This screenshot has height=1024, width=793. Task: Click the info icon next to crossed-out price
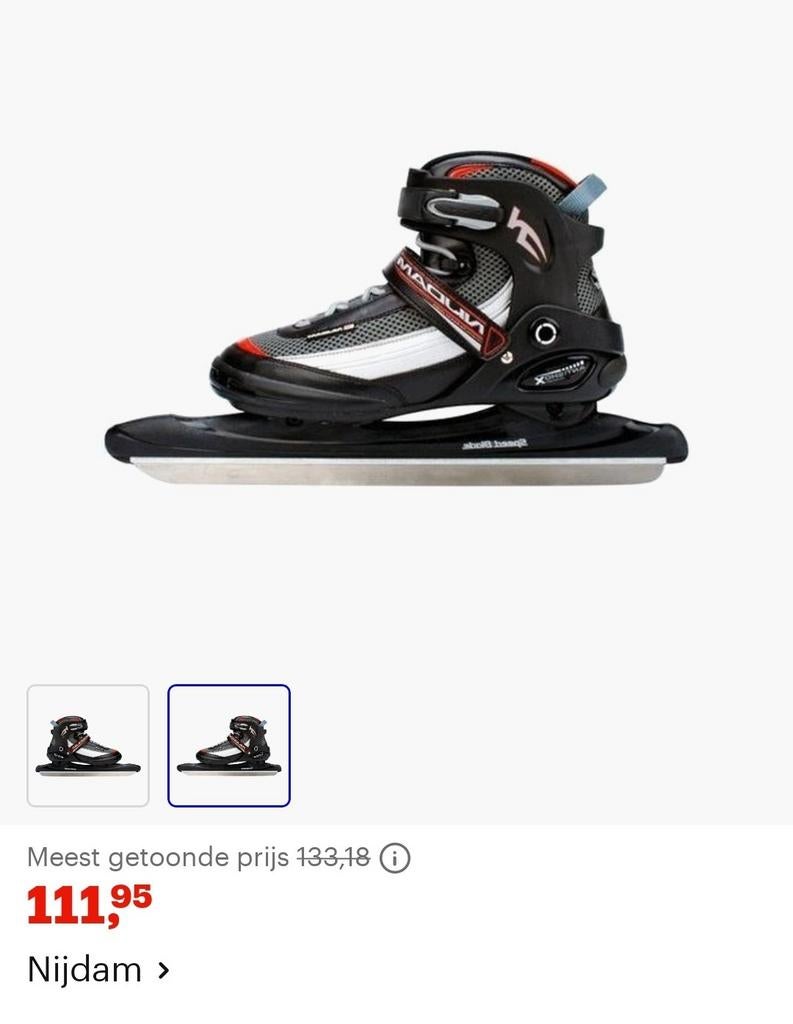pos(398,856)
